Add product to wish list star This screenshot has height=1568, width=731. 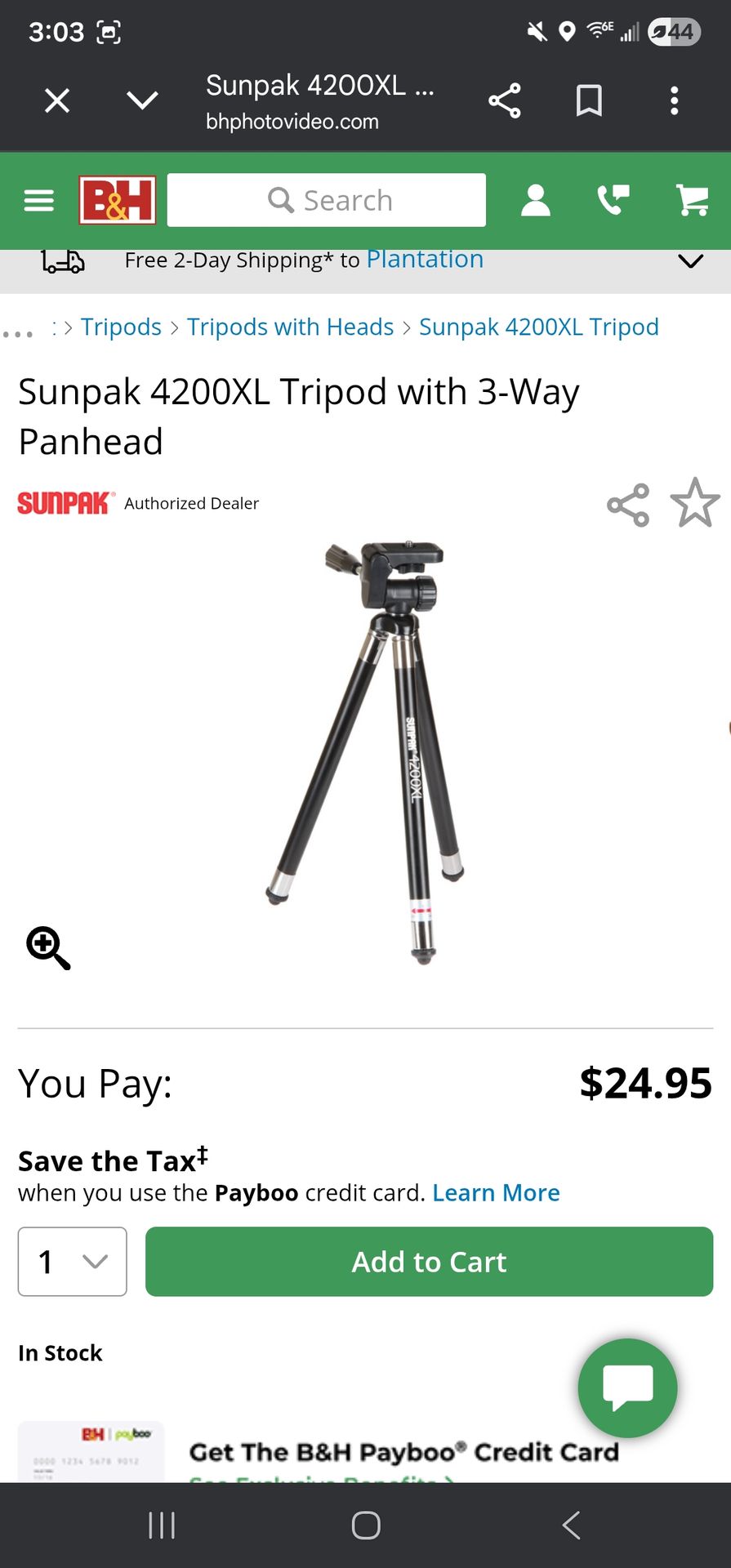coord(695,503)
